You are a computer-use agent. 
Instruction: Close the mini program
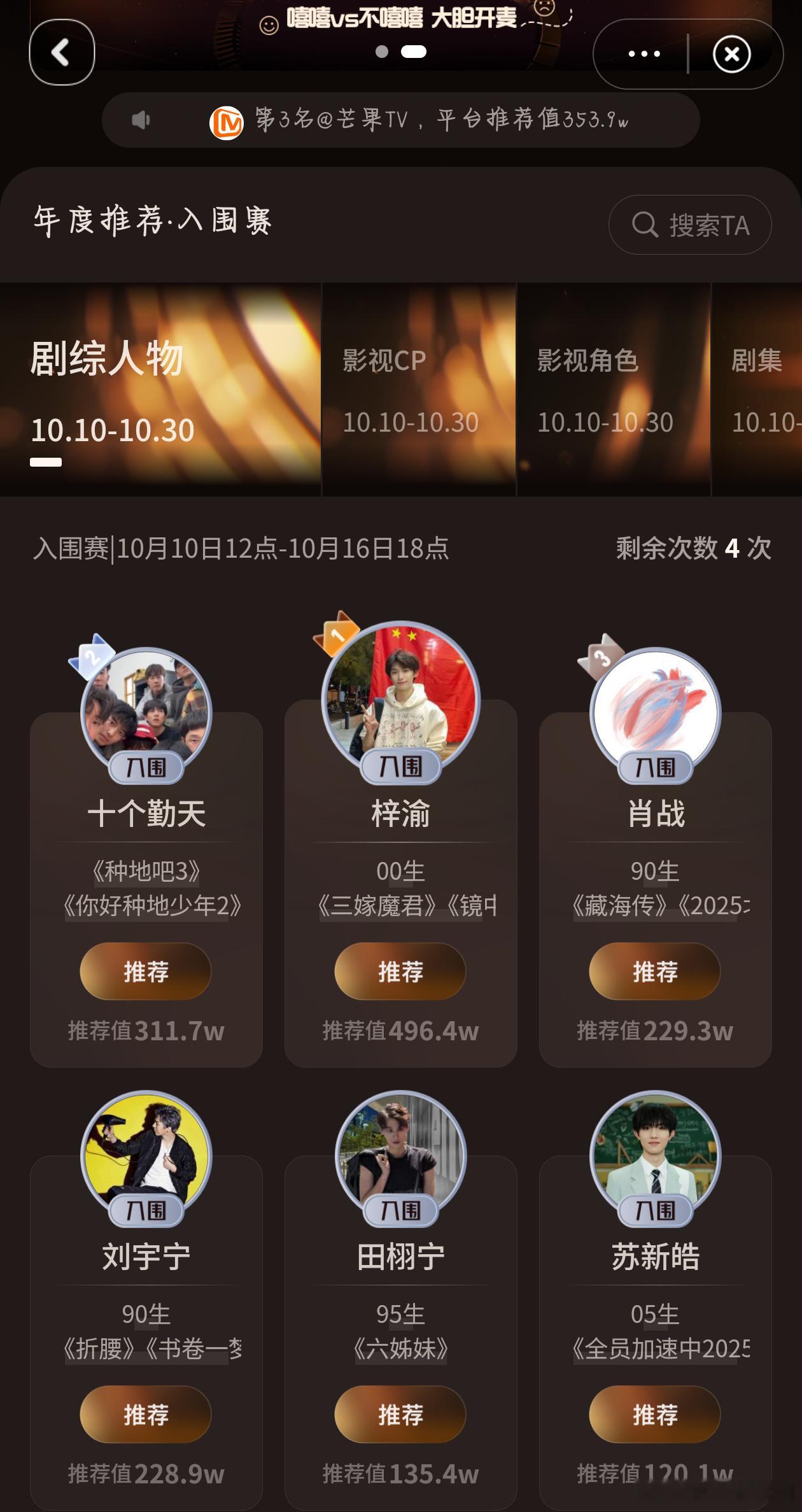pos(731,54)
